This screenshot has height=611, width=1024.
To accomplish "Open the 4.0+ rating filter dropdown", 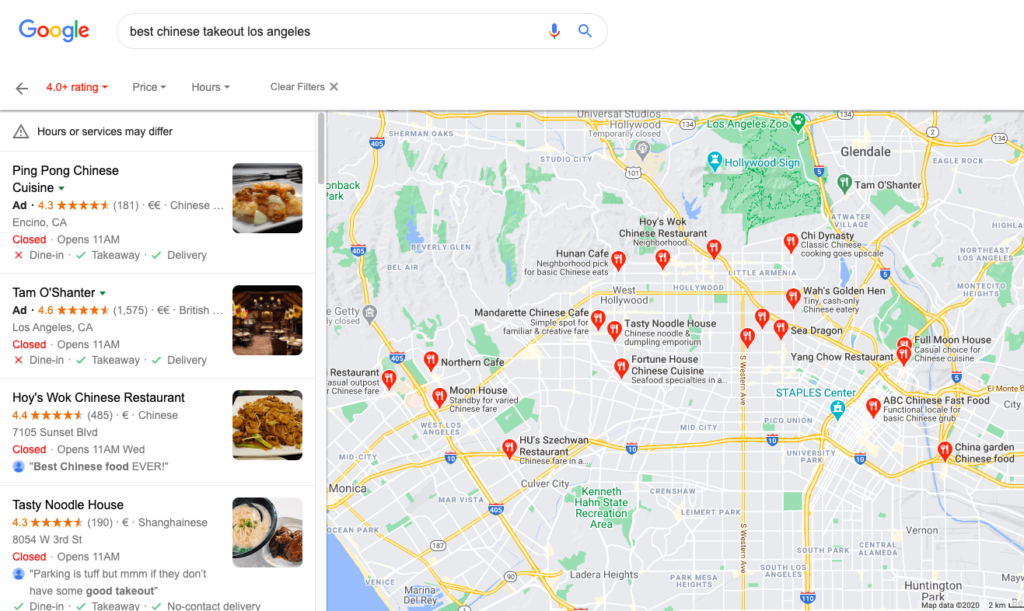I will pyautogui.click(x=77, y=87).
